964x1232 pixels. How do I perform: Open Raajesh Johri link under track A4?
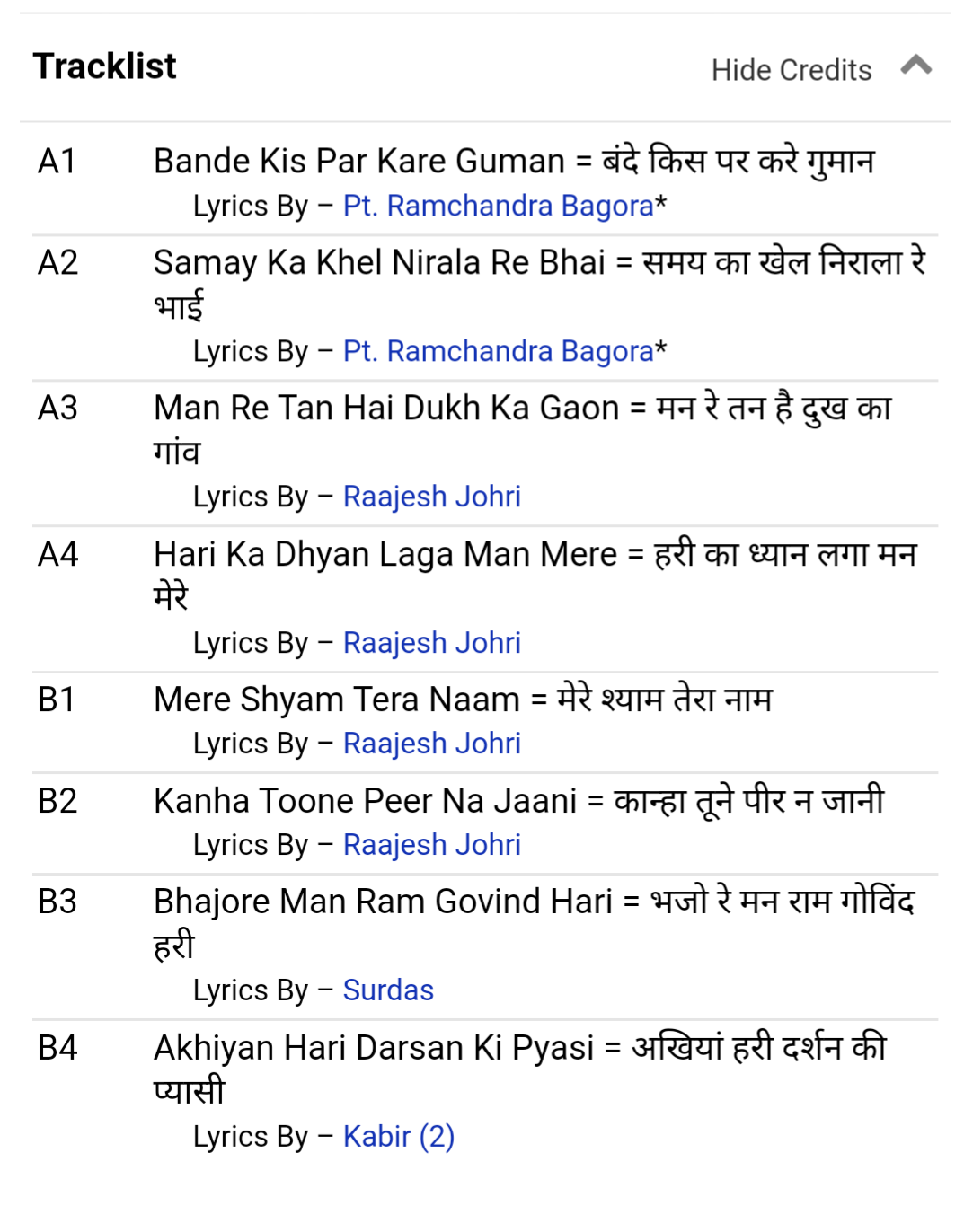[x=431, y=643]
